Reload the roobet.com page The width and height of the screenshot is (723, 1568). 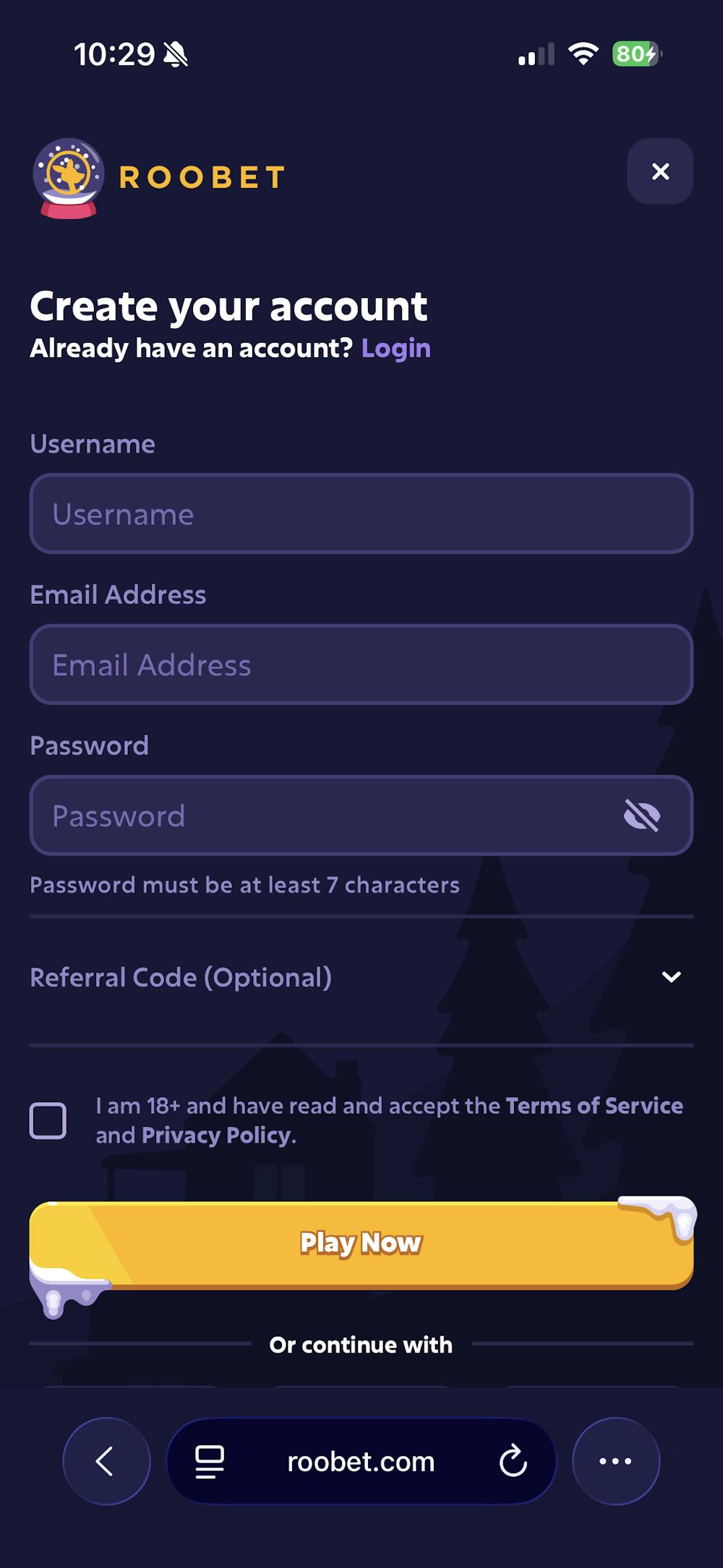click(x=515, y=1461)
